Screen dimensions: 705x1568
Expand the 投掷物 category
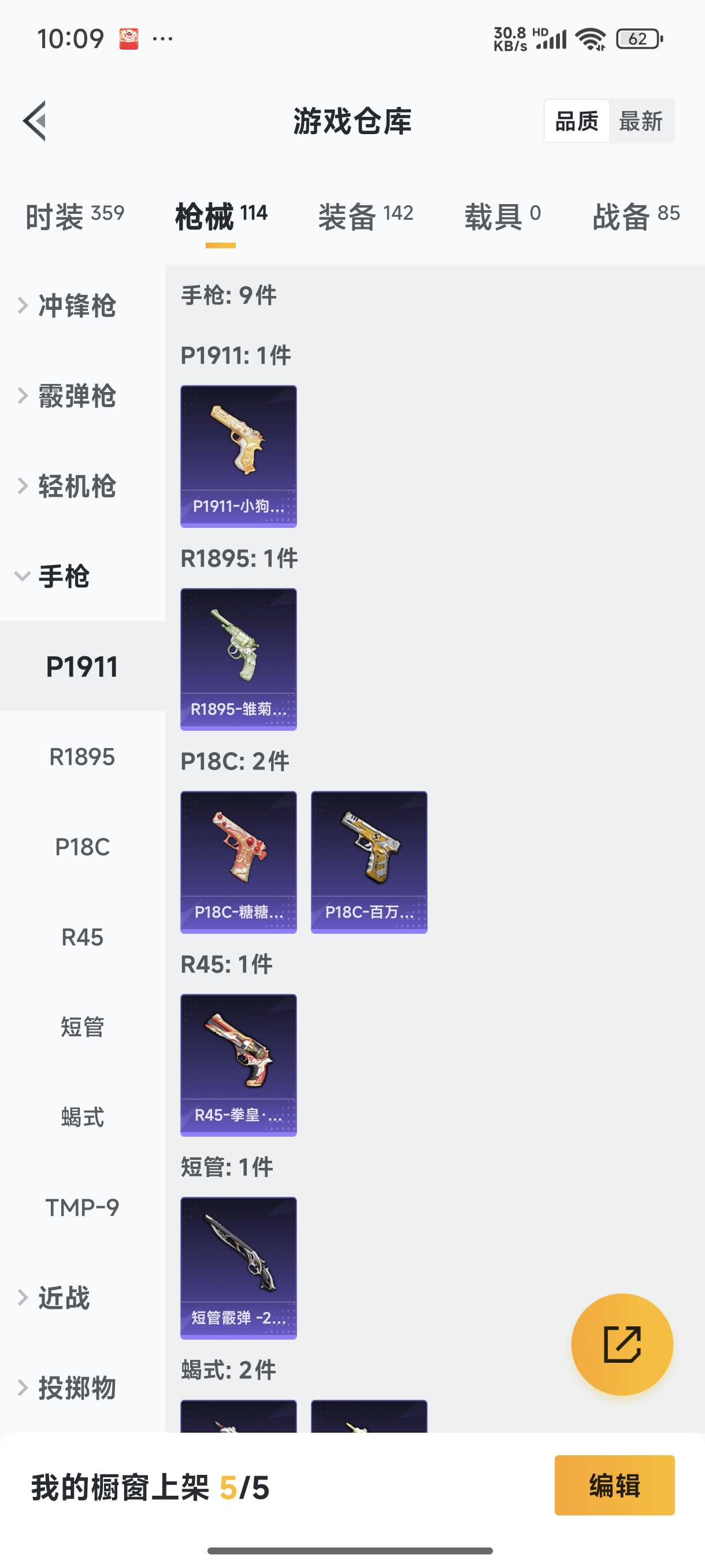click(76, 1387)
